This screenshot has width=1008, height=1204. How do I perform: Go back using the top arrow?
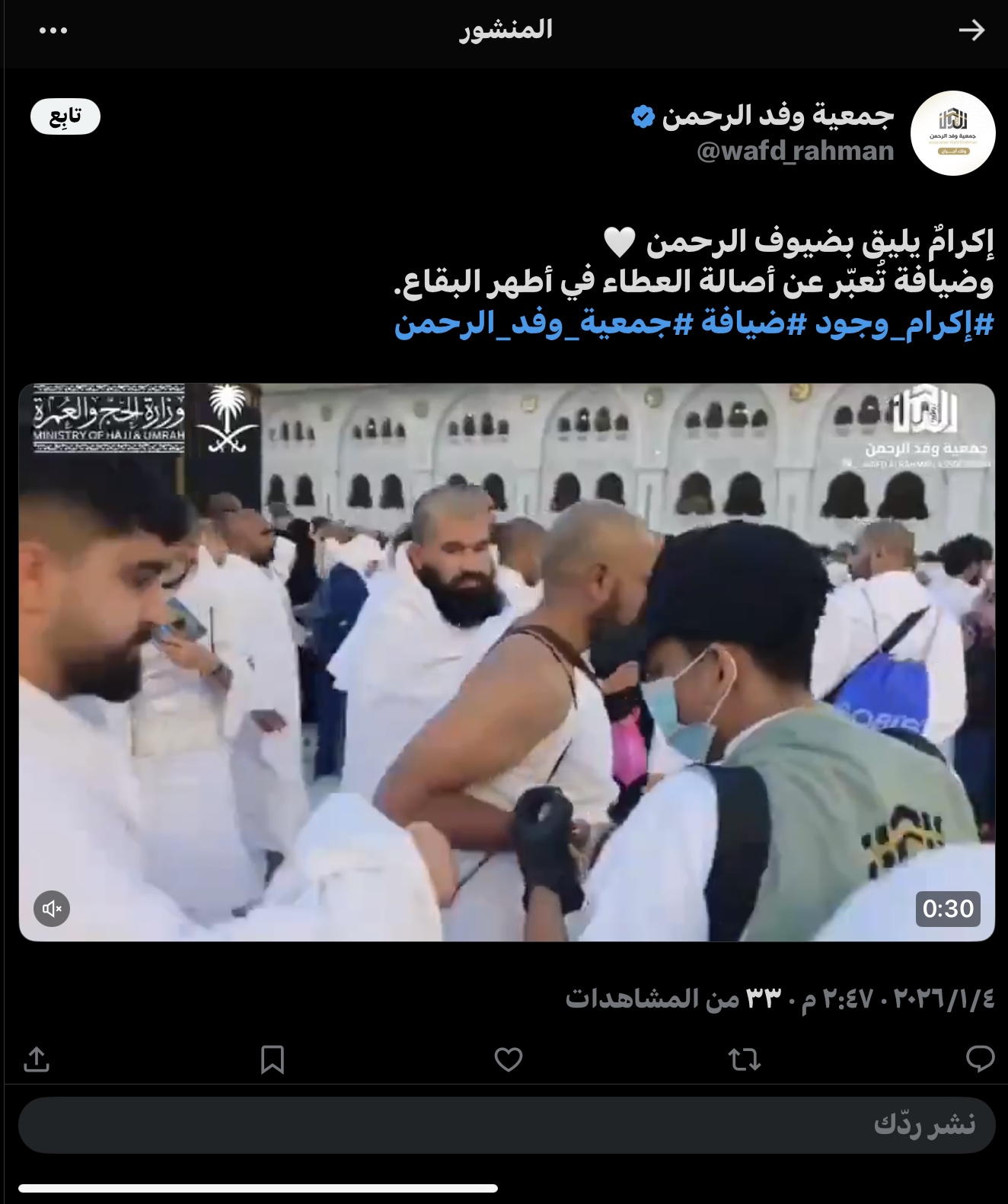coord(971,30)
